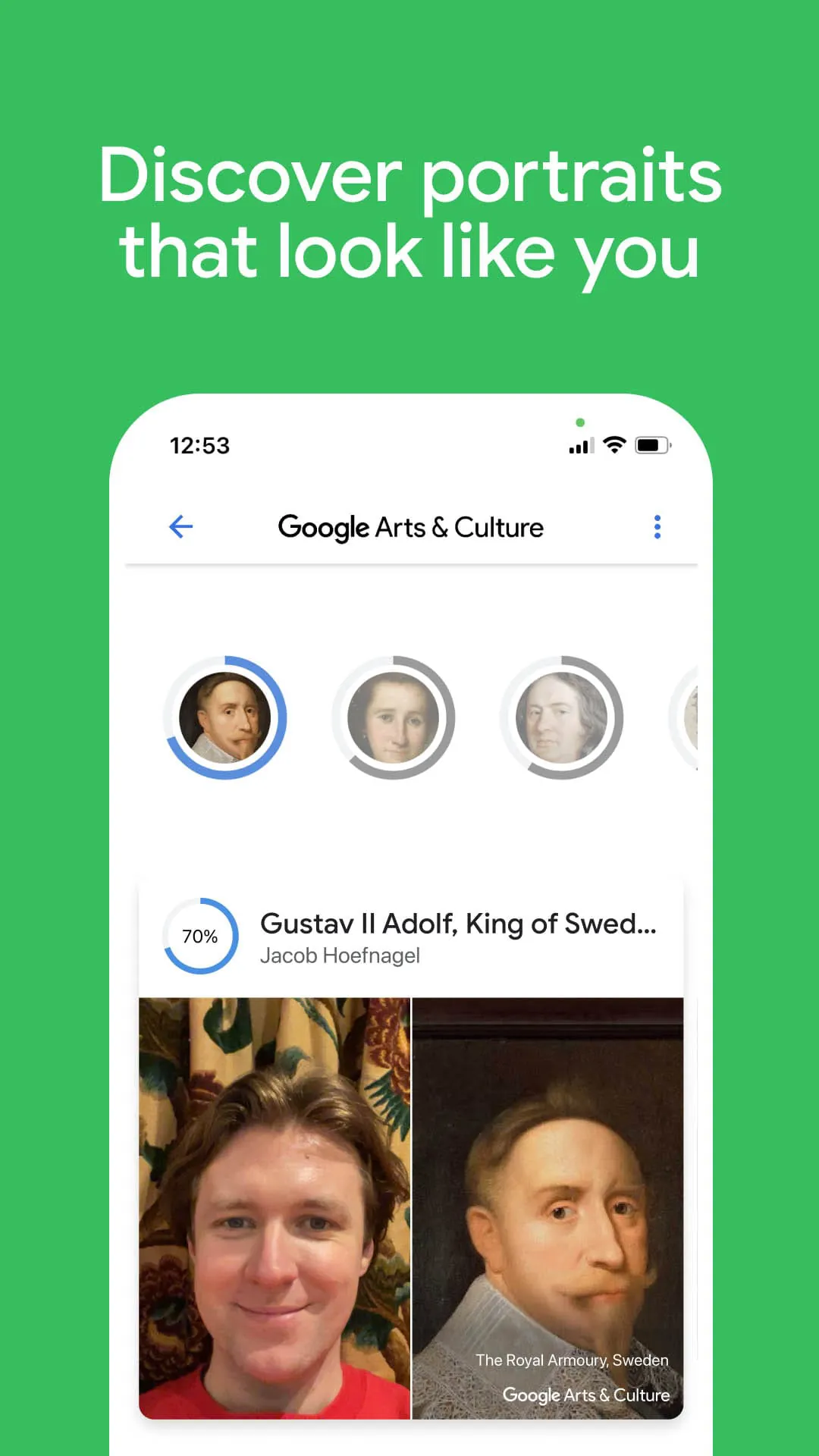Tap the back arrow to return
This screenshot has height=1456, width=819.
(181, 526)
